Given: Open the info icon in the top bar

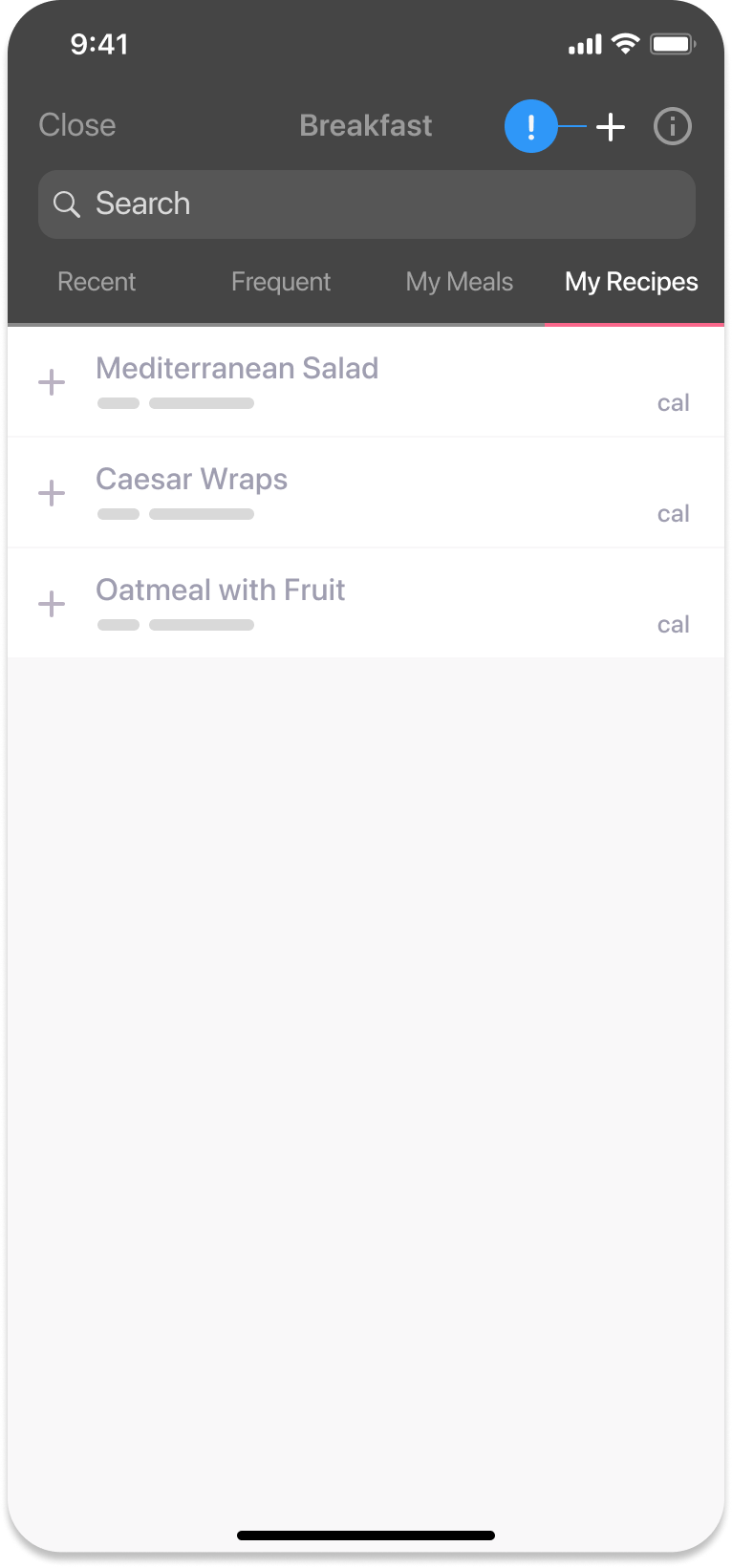Looking at the screenshot, I should (672, 125).
